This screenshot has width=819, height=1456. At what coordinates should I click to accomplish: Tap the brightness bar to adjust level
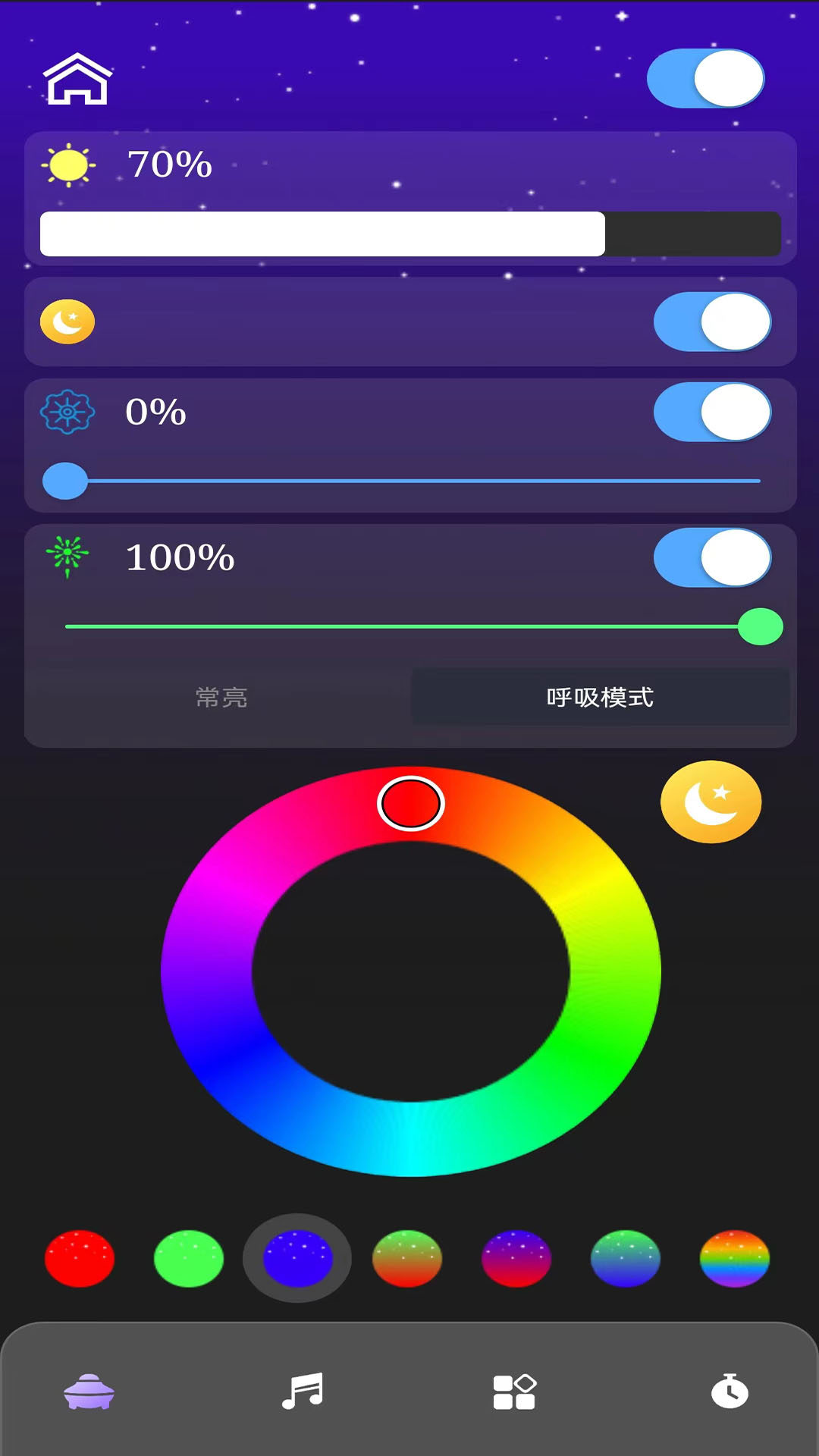(x=409, y=234)
